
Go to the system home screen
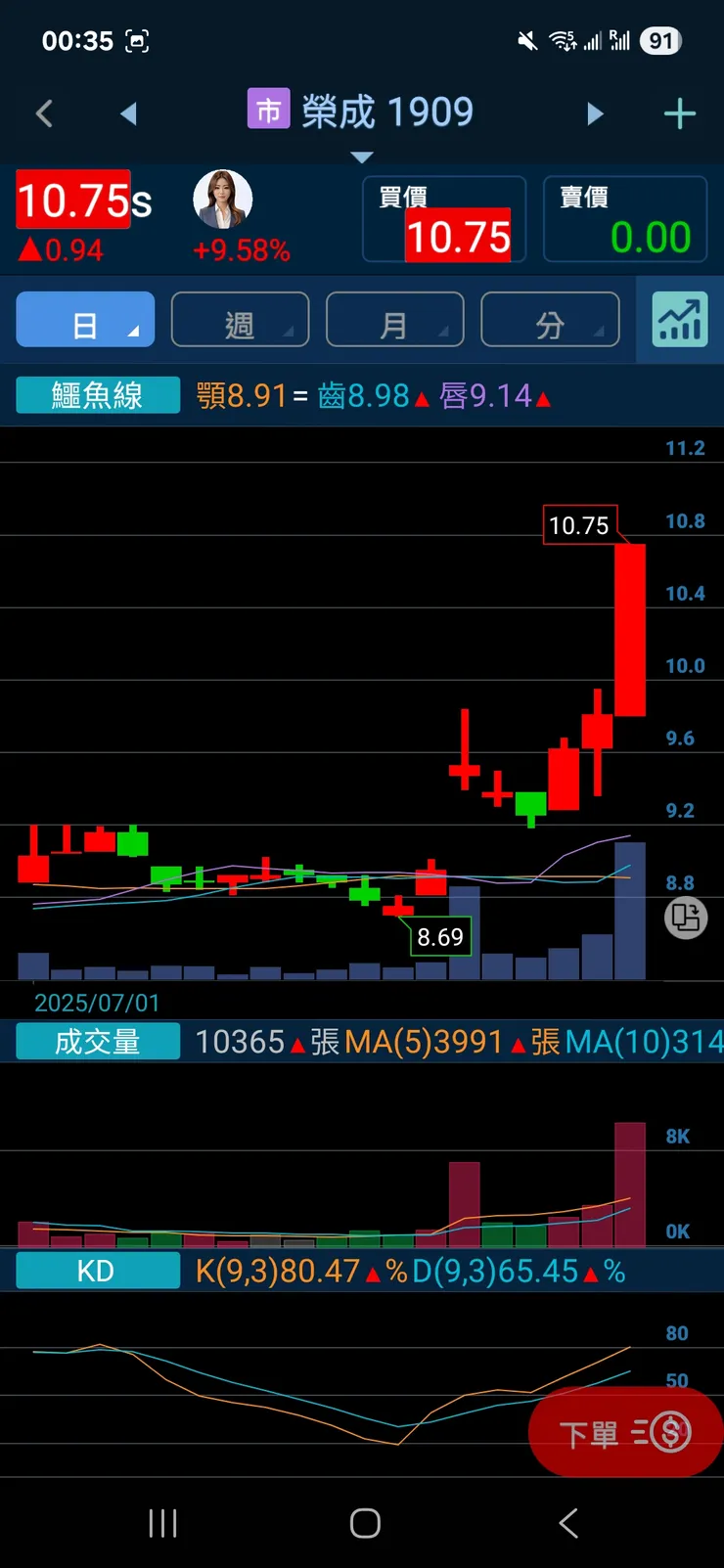point(365,1523)
